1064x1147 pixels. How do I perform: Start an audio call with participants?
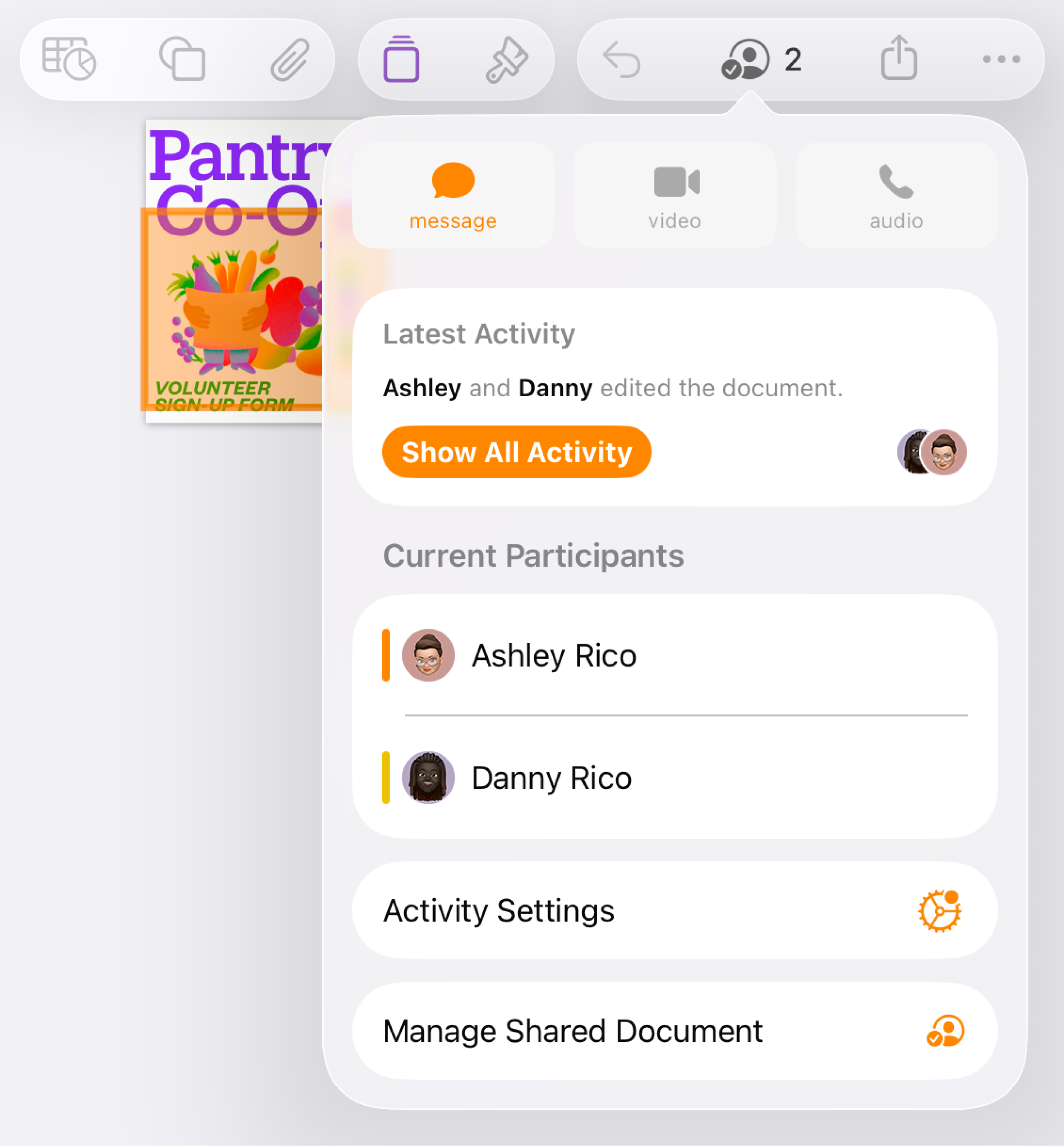(x=897, y=196)
